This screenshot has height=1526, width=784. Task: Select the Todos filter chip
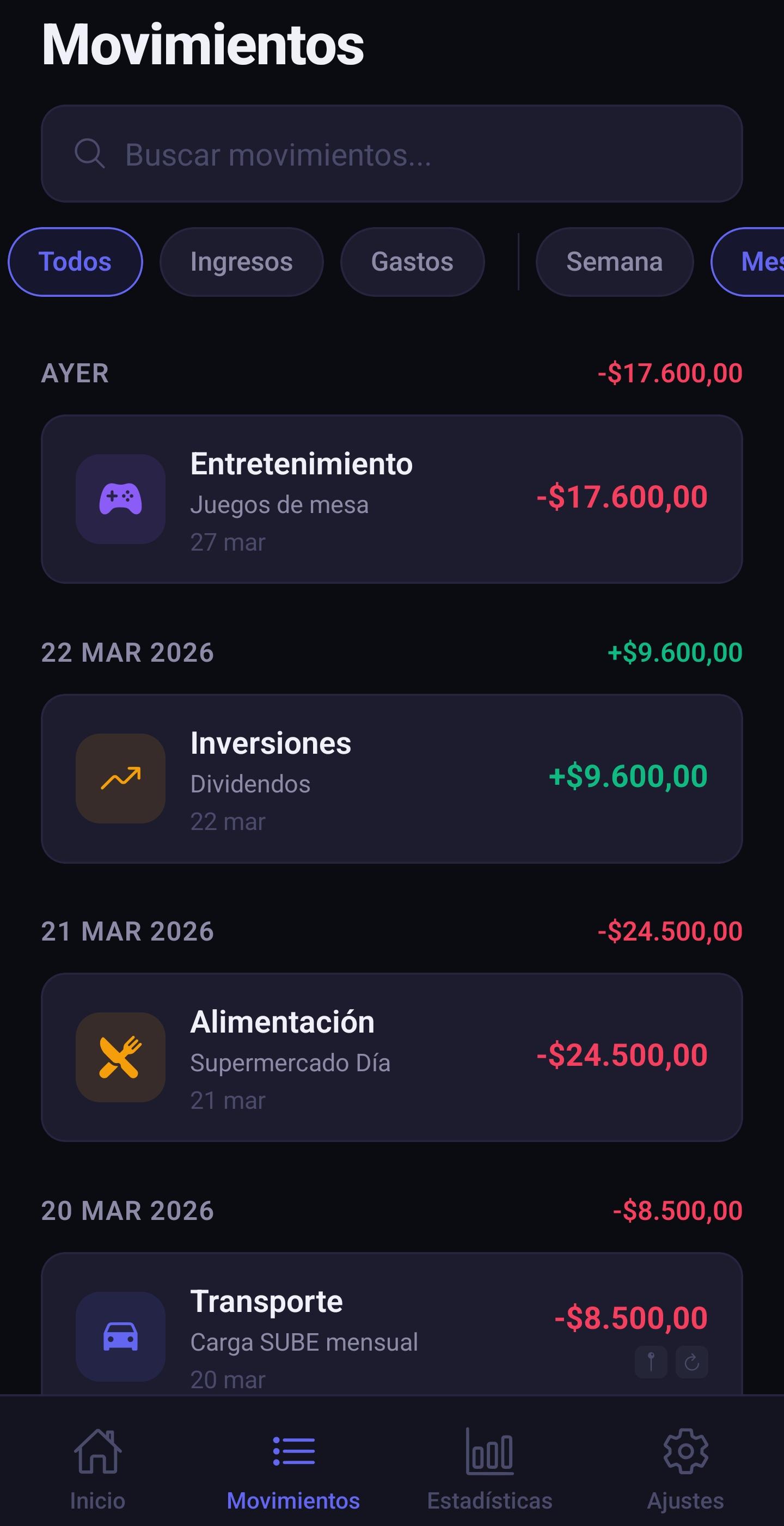[x=75, y=261]
